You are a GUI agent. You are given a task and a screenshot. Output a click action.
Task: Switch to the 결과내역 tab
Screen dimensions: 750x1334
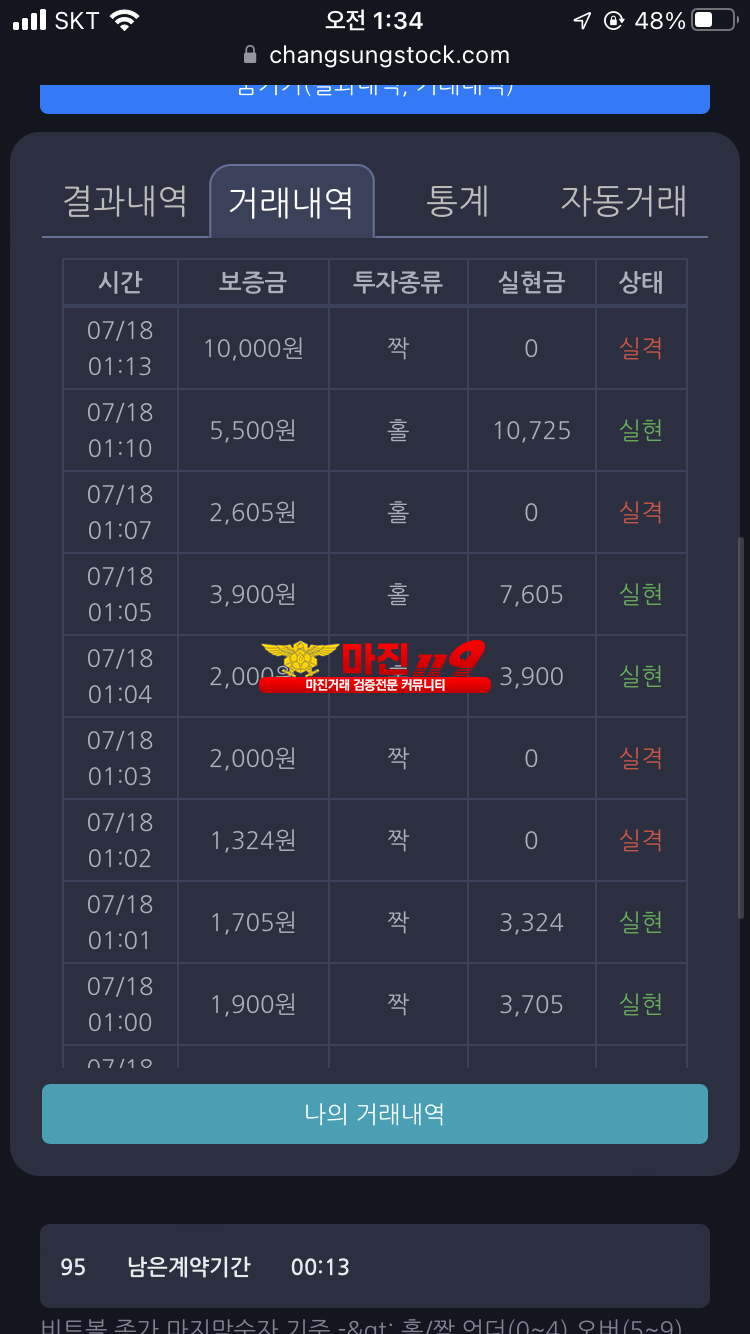coord(125,201)
